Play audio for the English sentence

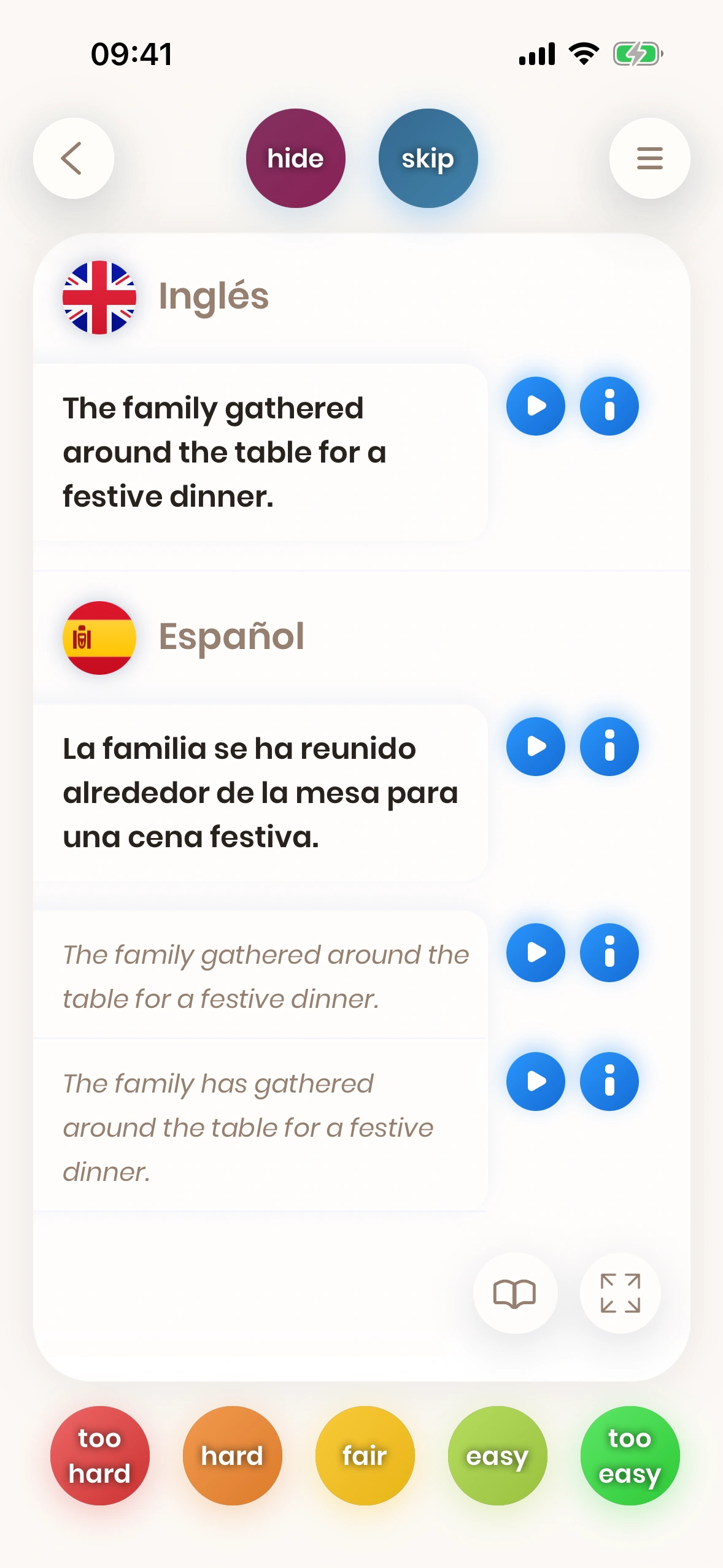point(535,406)
